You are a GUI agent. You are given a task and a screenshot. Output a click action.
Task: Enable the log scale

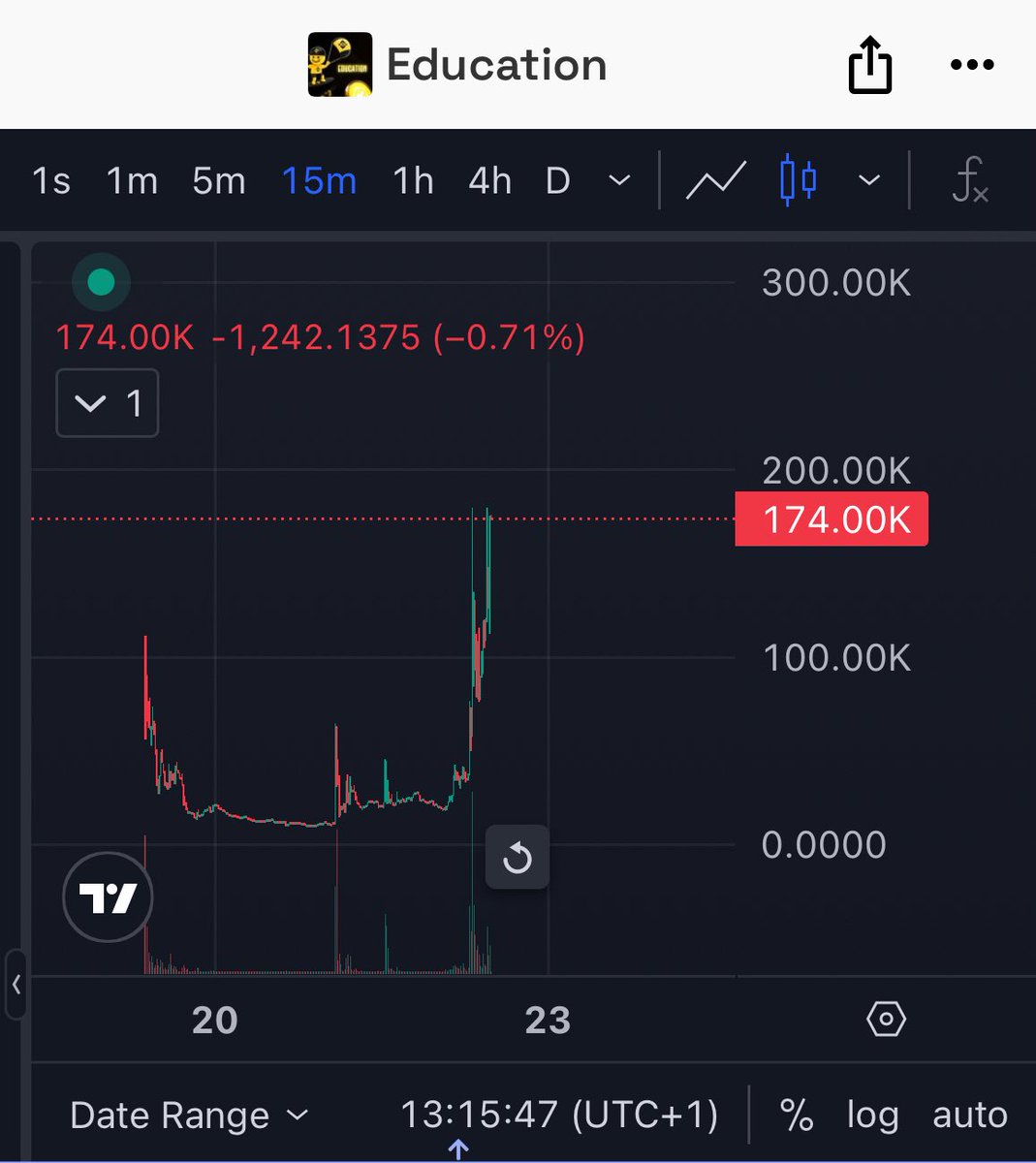872,1116
